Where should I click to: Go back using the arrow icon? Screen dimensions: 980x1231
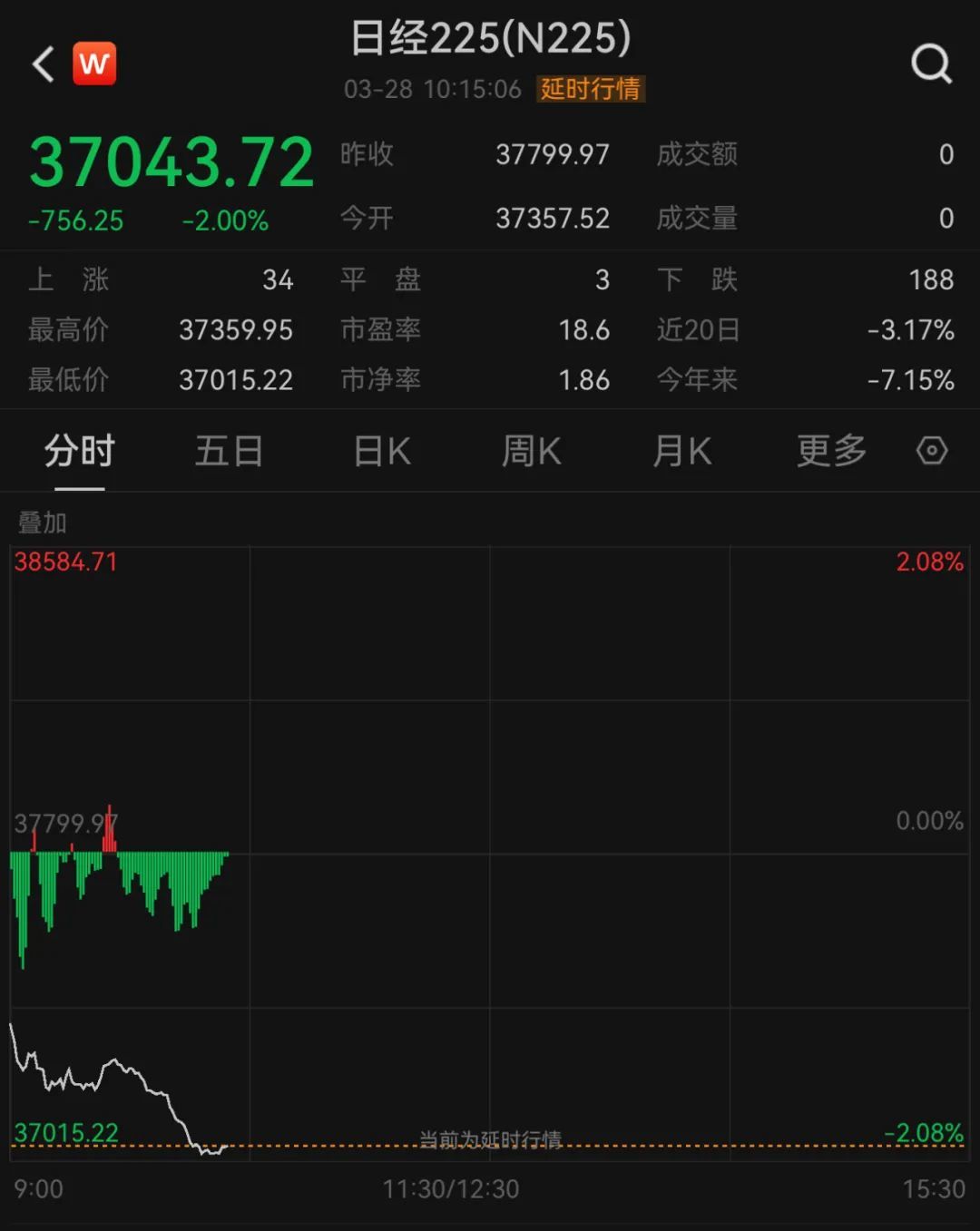[x=43, y=64]
